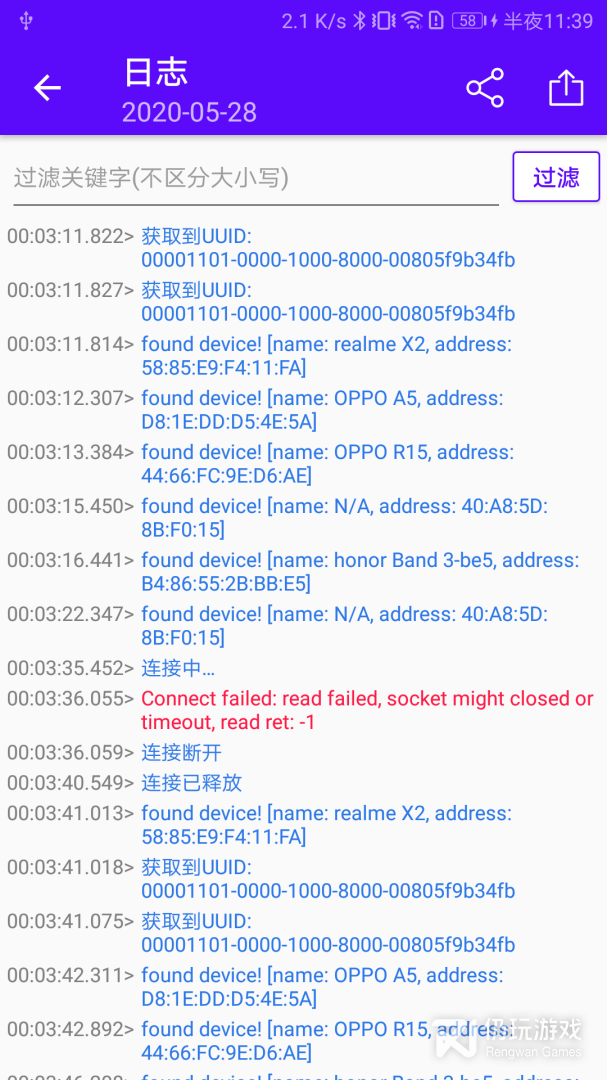Export the log file

pyautogui.click(x=566, y=88)
